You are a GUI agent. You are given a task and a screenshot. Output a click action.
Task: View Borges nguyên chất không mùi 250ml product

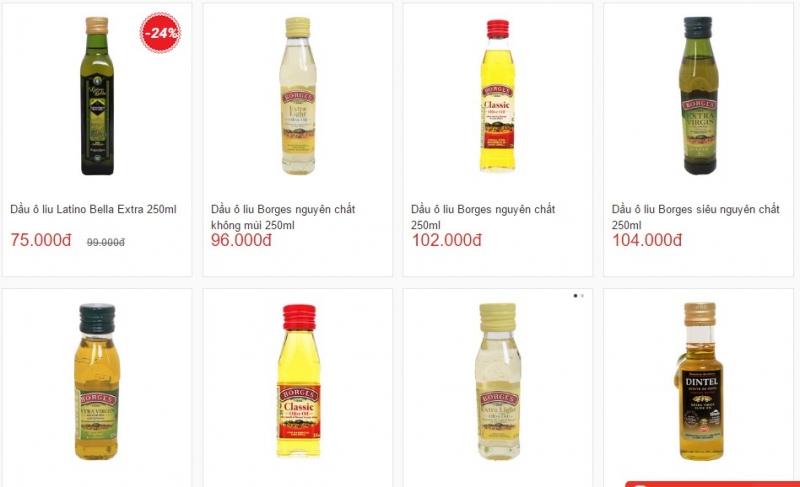283,216
